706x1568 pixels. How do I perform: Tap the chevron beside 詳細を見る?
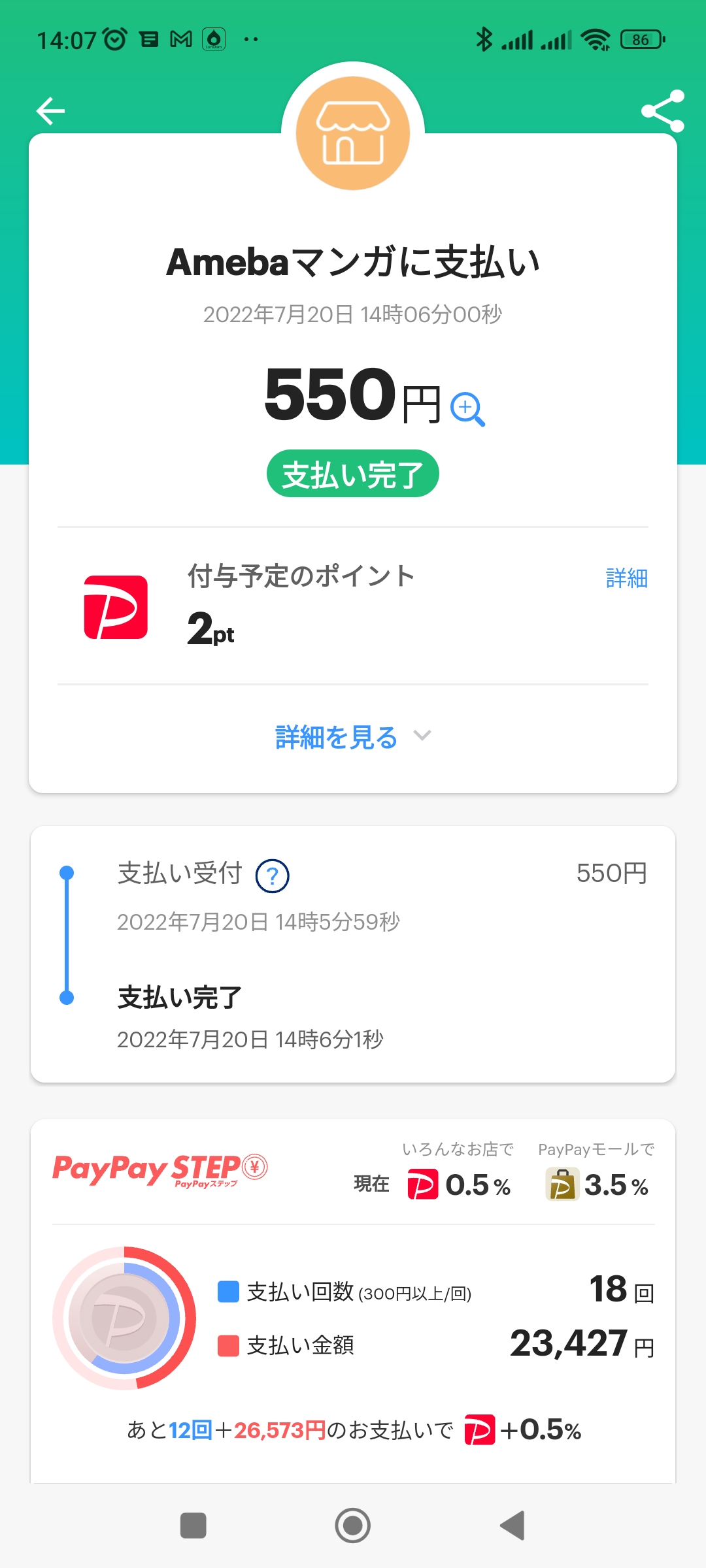tap(423, 737)
